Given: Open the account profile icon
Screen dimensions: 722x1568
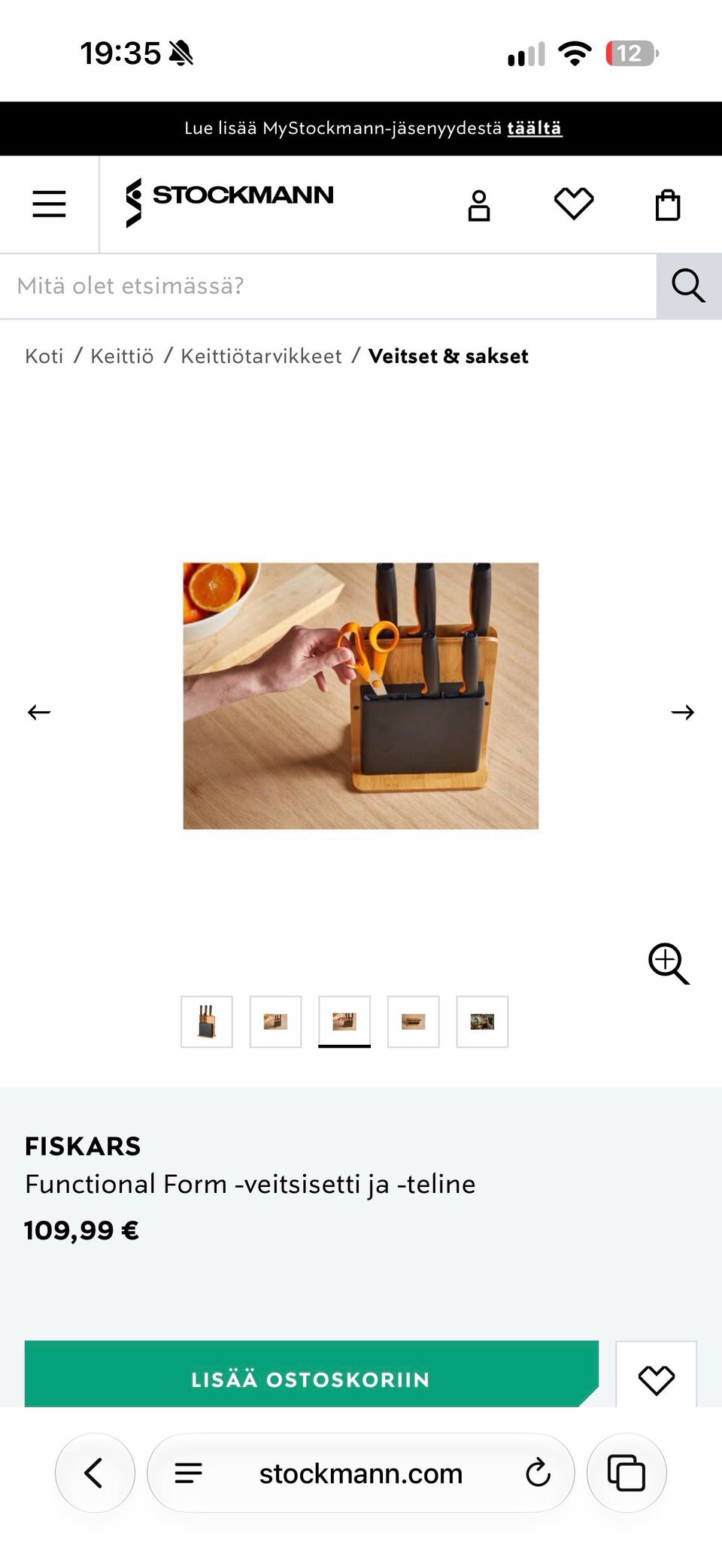Looking at the screenshot, I should (x=479, y=205).
